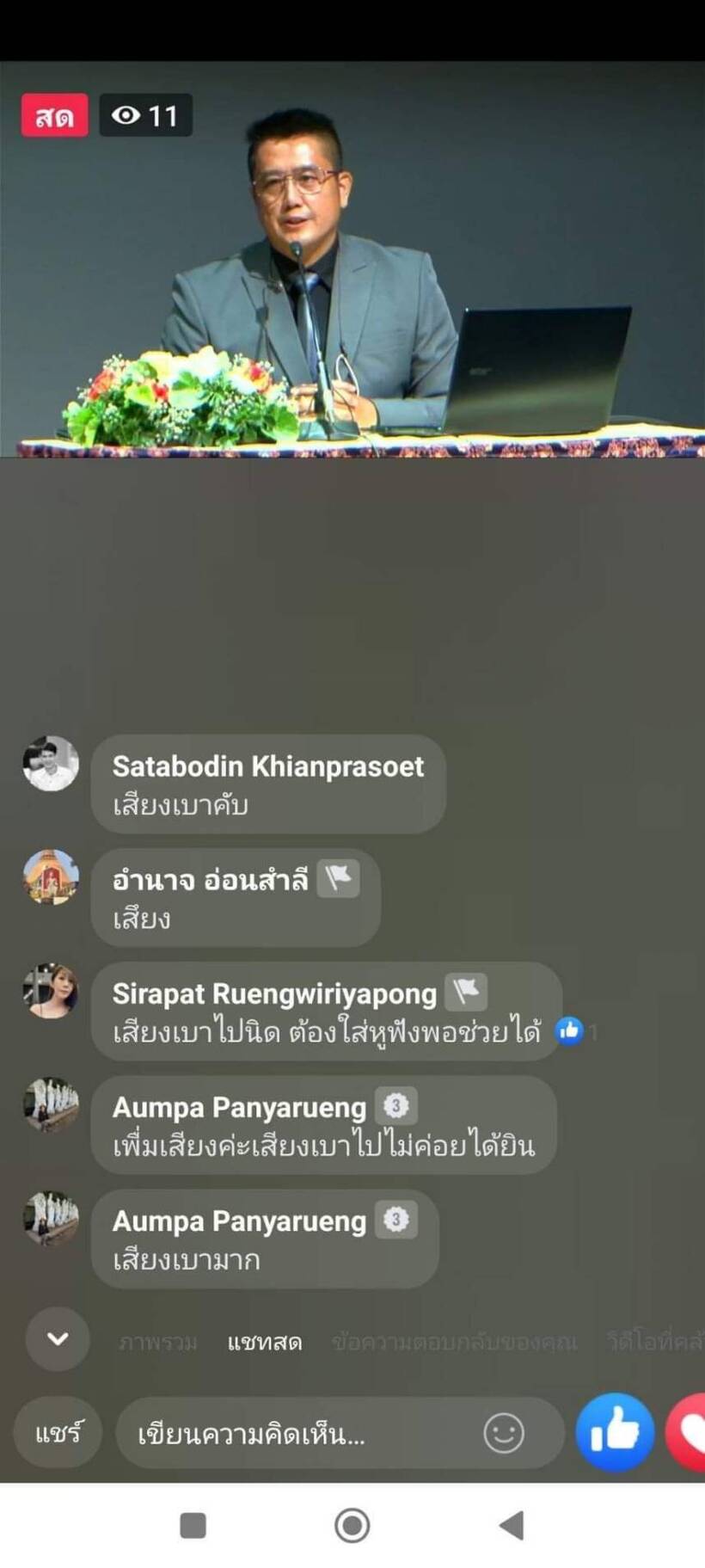Image resolution: width=705 pixels, height=1568 pixels.
Task: Open the emoji picker in the comment box
Action: [504, 1433]
